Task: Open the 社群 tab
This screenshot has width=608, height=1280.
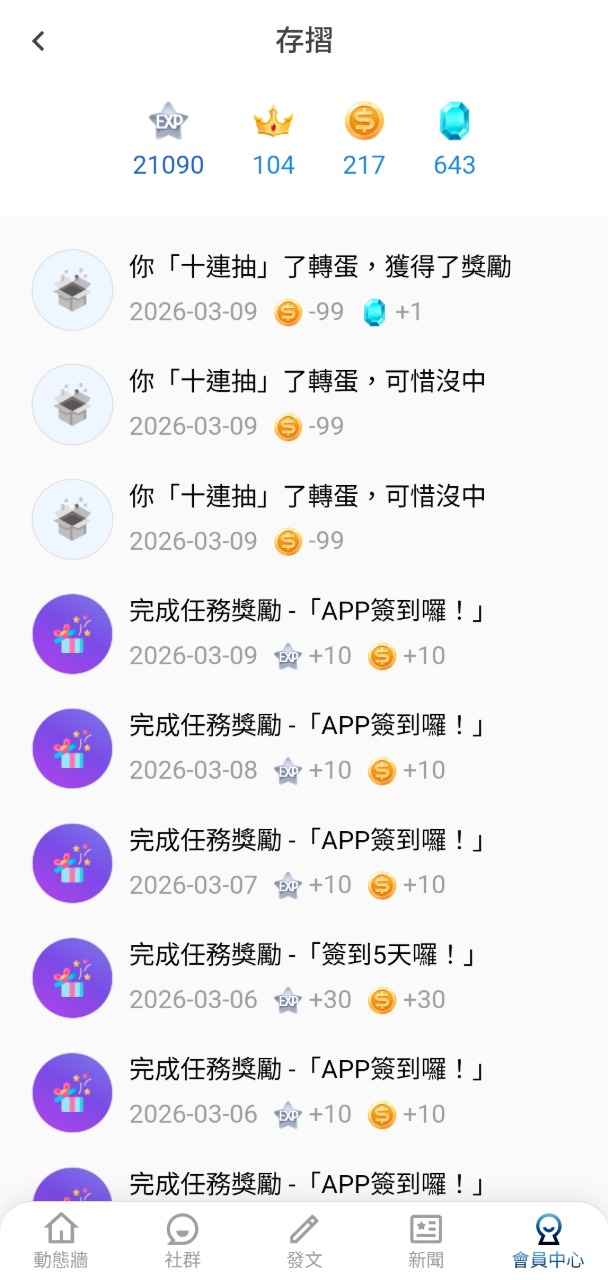Action: pyautogui.click(x=182, y=1241)
